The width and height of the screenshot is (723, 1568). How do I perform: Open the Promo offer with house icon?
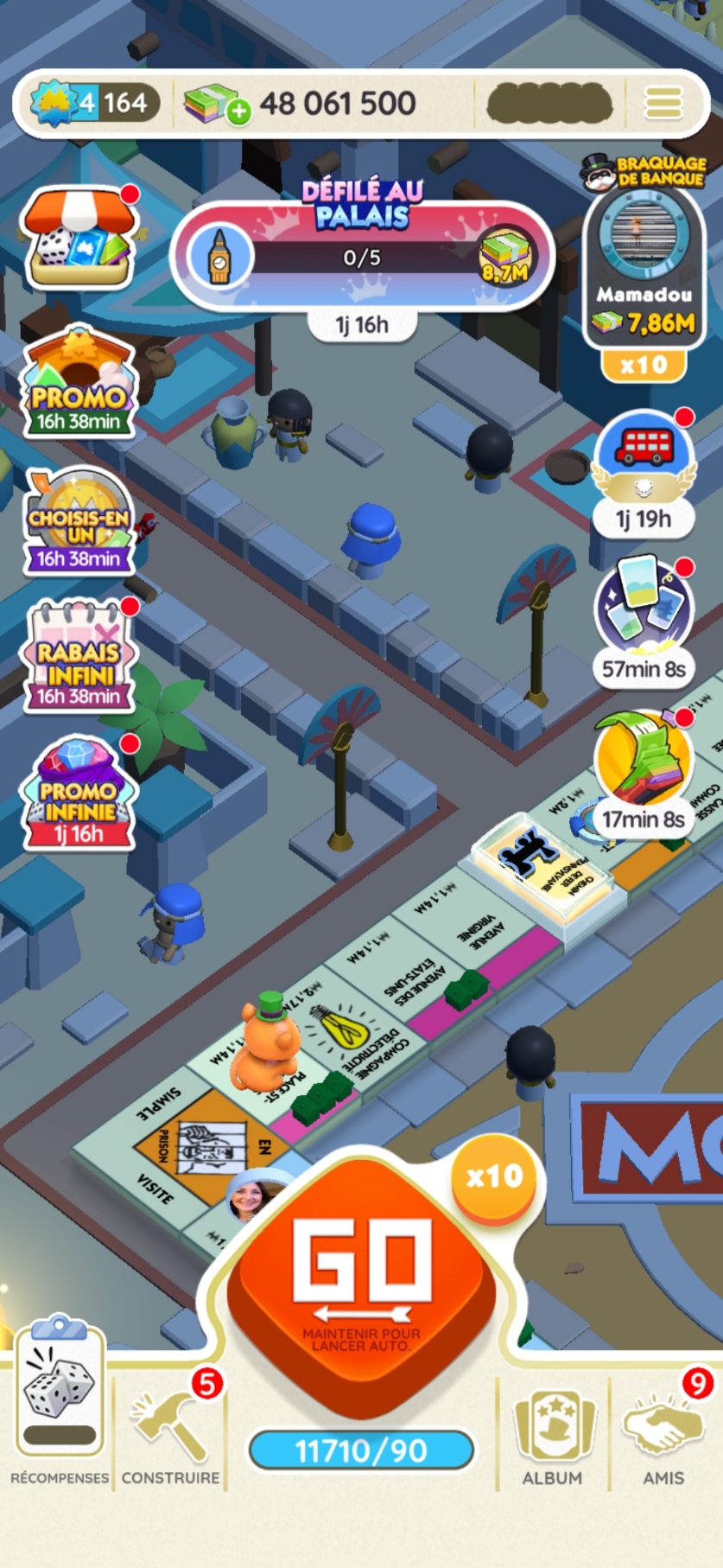(x=79, y=383)
